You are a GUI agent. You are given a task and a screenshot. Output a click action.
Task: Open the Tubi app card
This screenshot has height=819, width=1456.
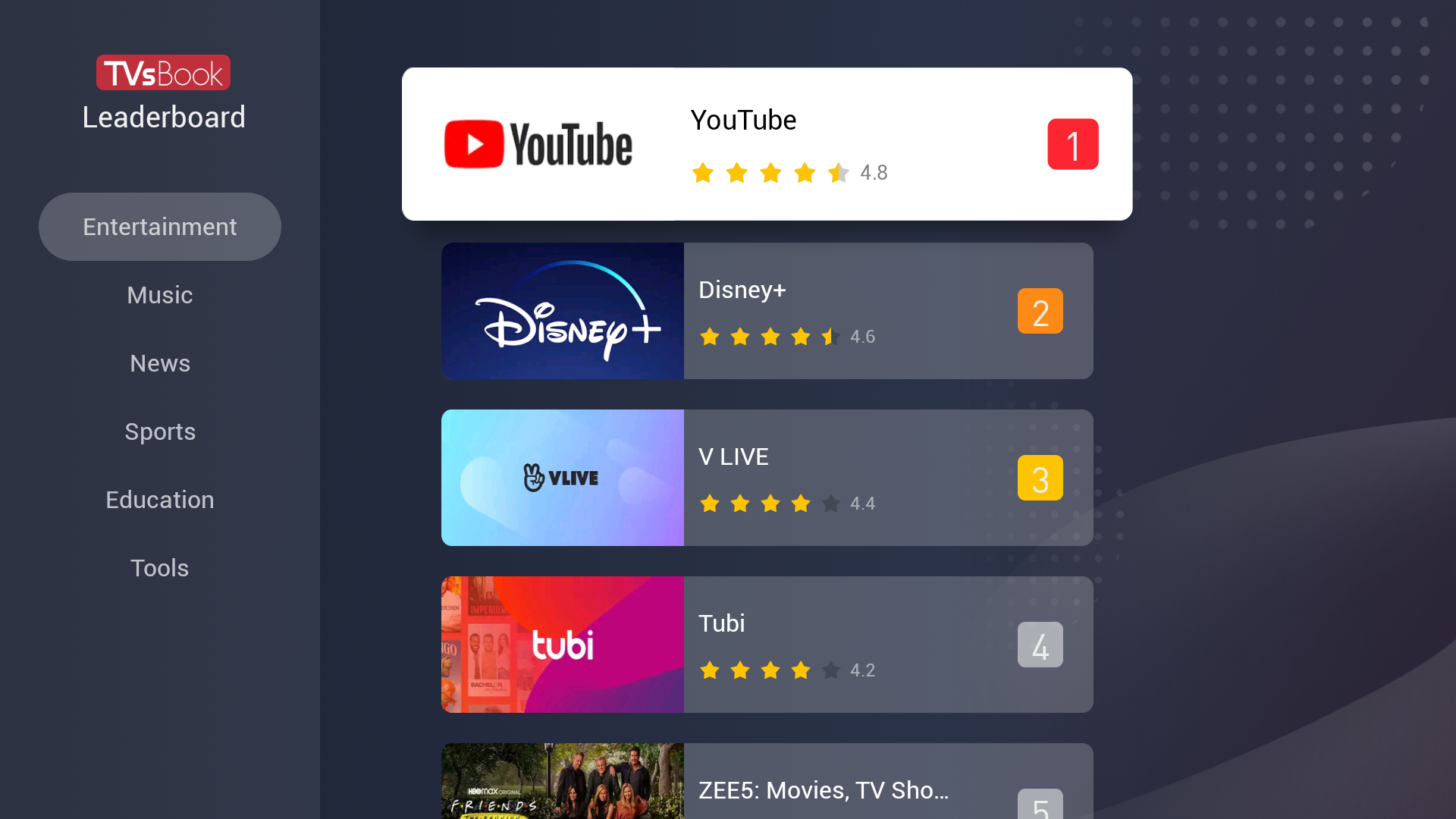tap(766, 645)
